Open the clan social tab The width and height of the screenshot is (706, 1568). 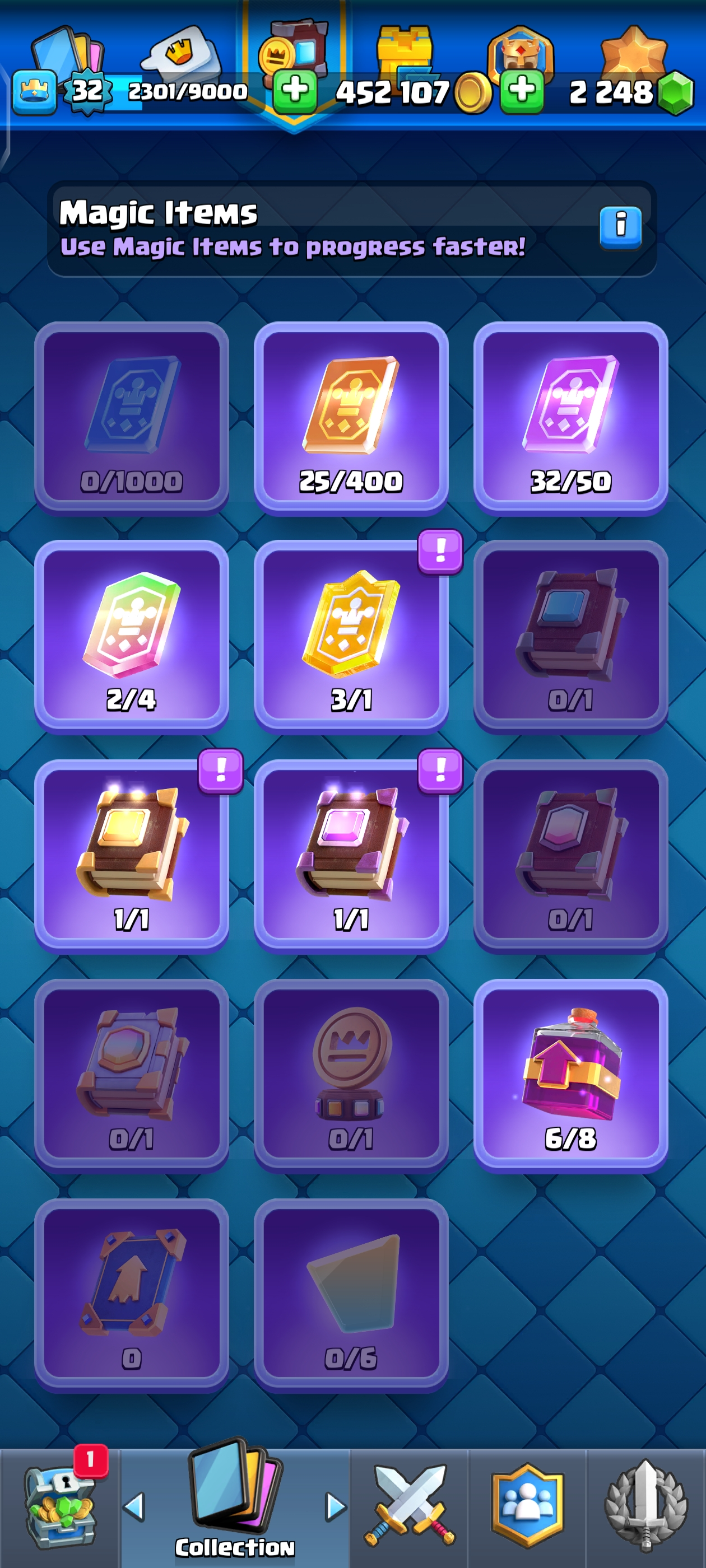pos(527,1507)
